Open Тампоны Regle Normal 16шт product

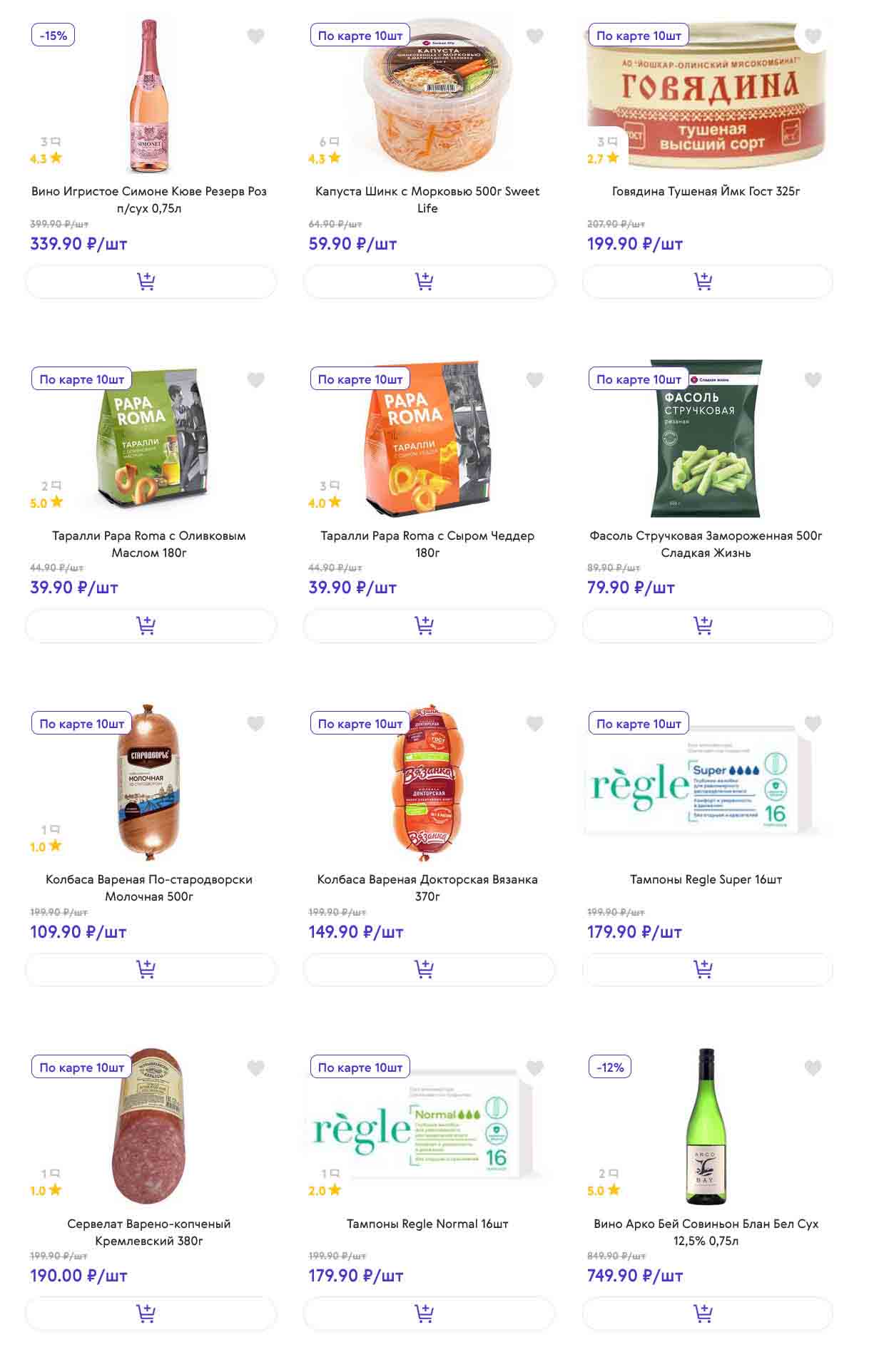[427, 1223]
